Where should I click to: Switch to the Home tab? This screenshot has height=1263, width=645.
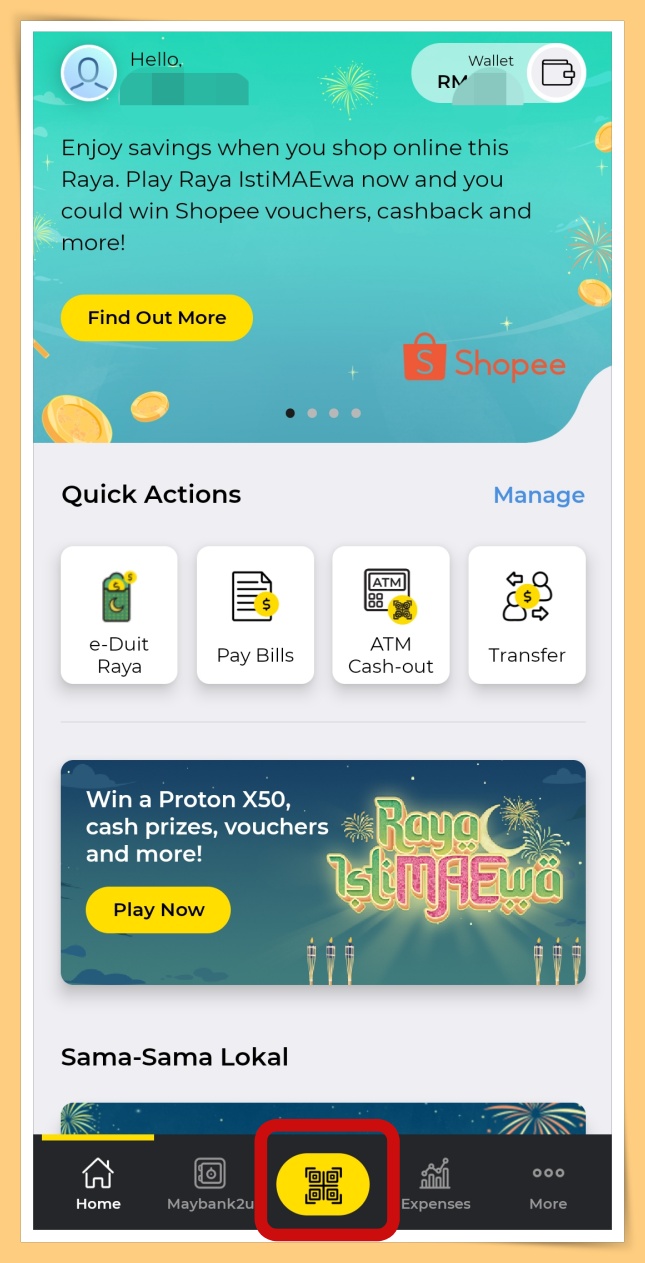(98, 1184)
